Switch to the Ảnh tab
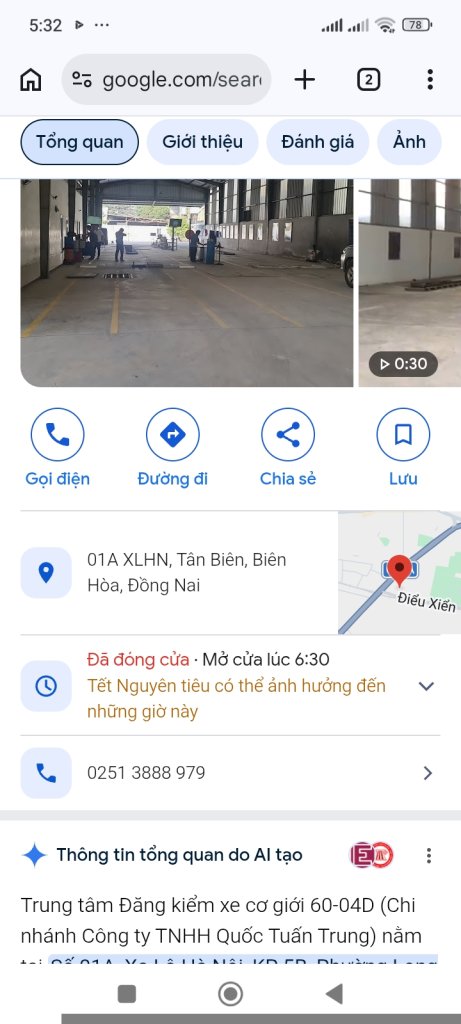The image size is (461, 1024). [x=409, y=142]
